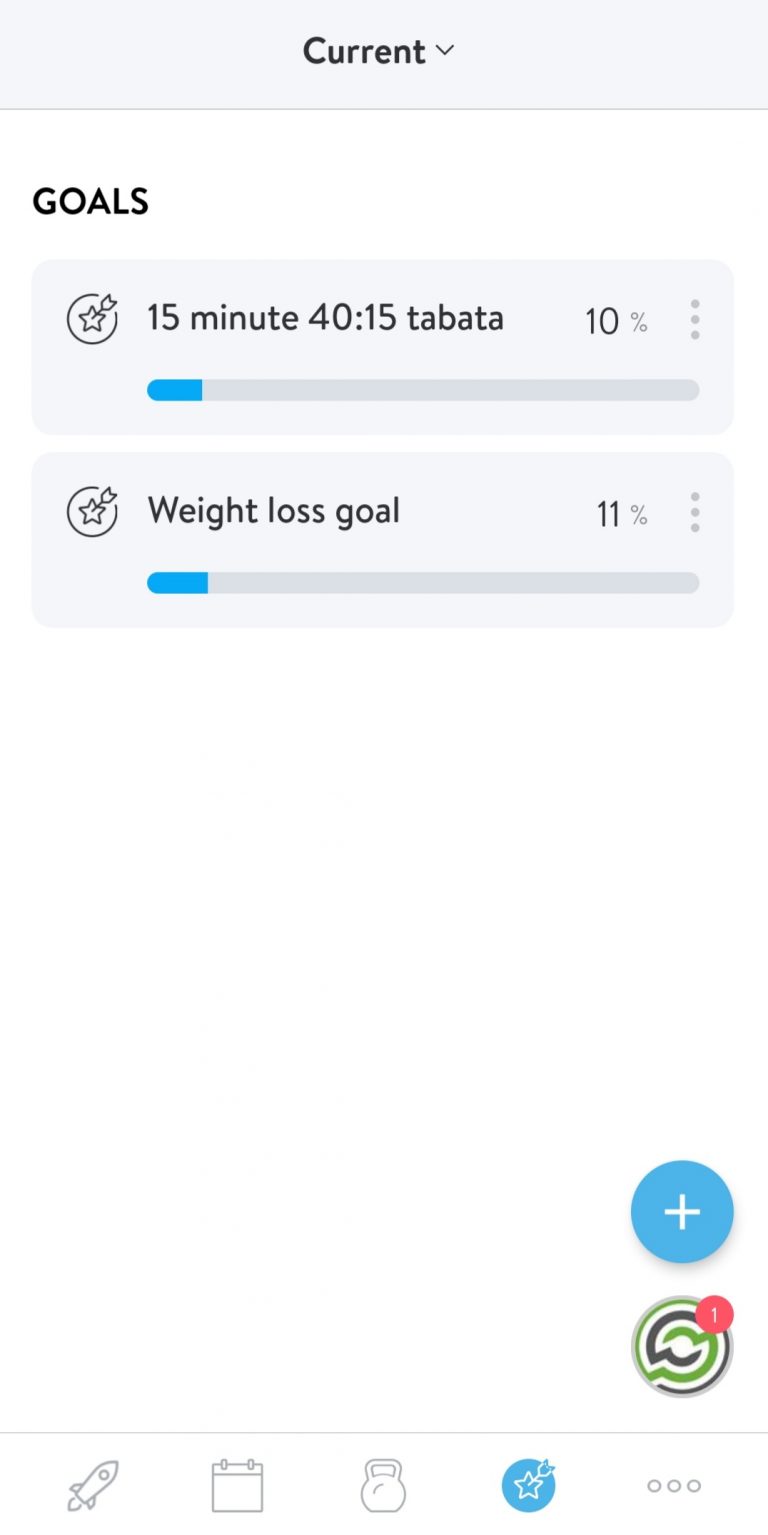The width and height of the screenshot is (768, 1535).
Task: Add a new goal with the plus button
Action: (x=682, y=1211)
